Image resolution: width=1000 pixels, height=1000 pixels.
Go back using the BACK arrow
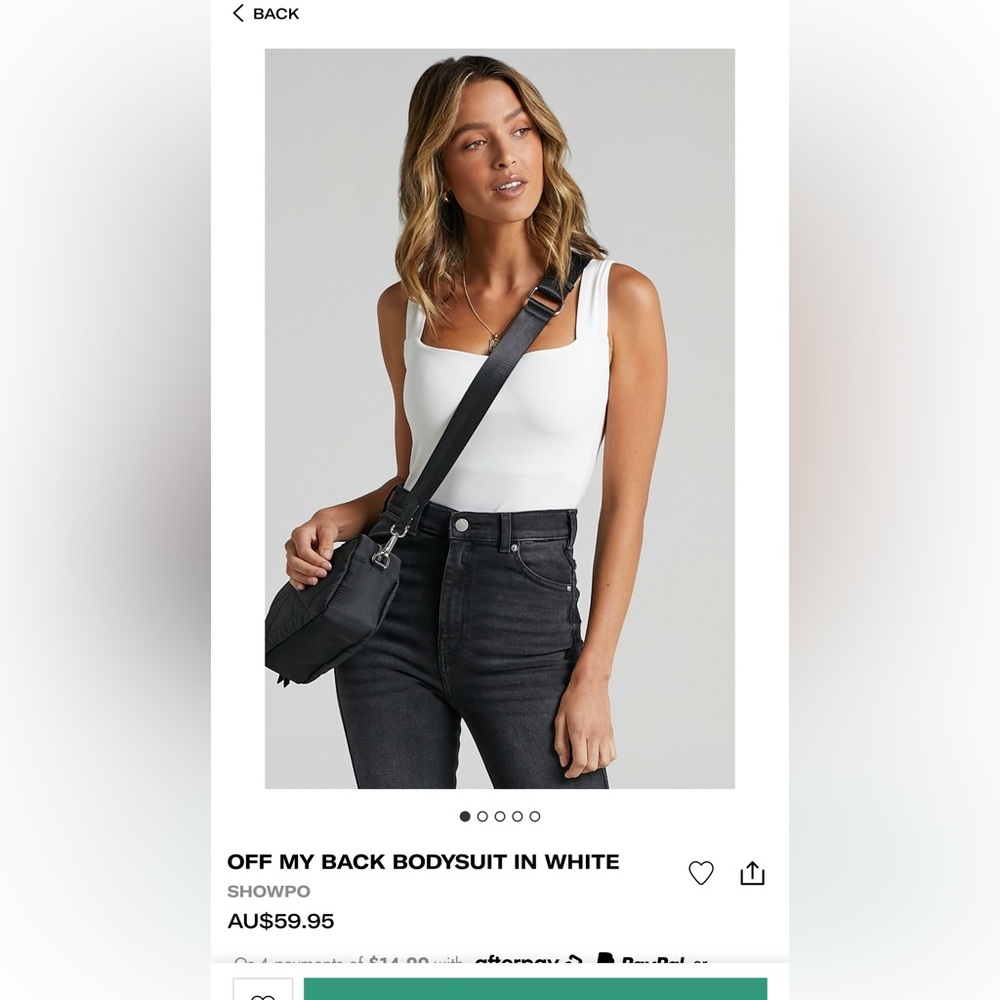pos(264,14)
